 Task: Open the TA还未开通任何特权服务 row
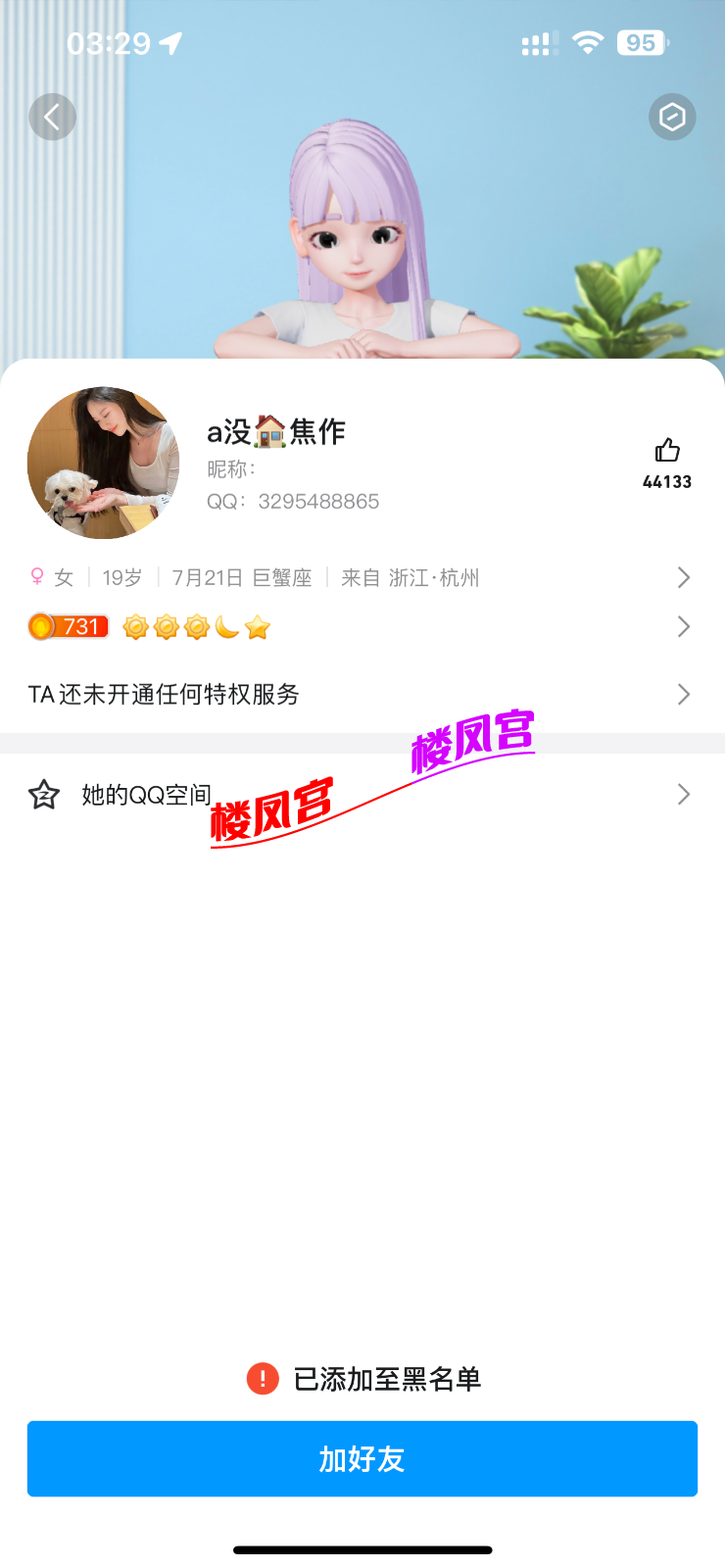361,694
